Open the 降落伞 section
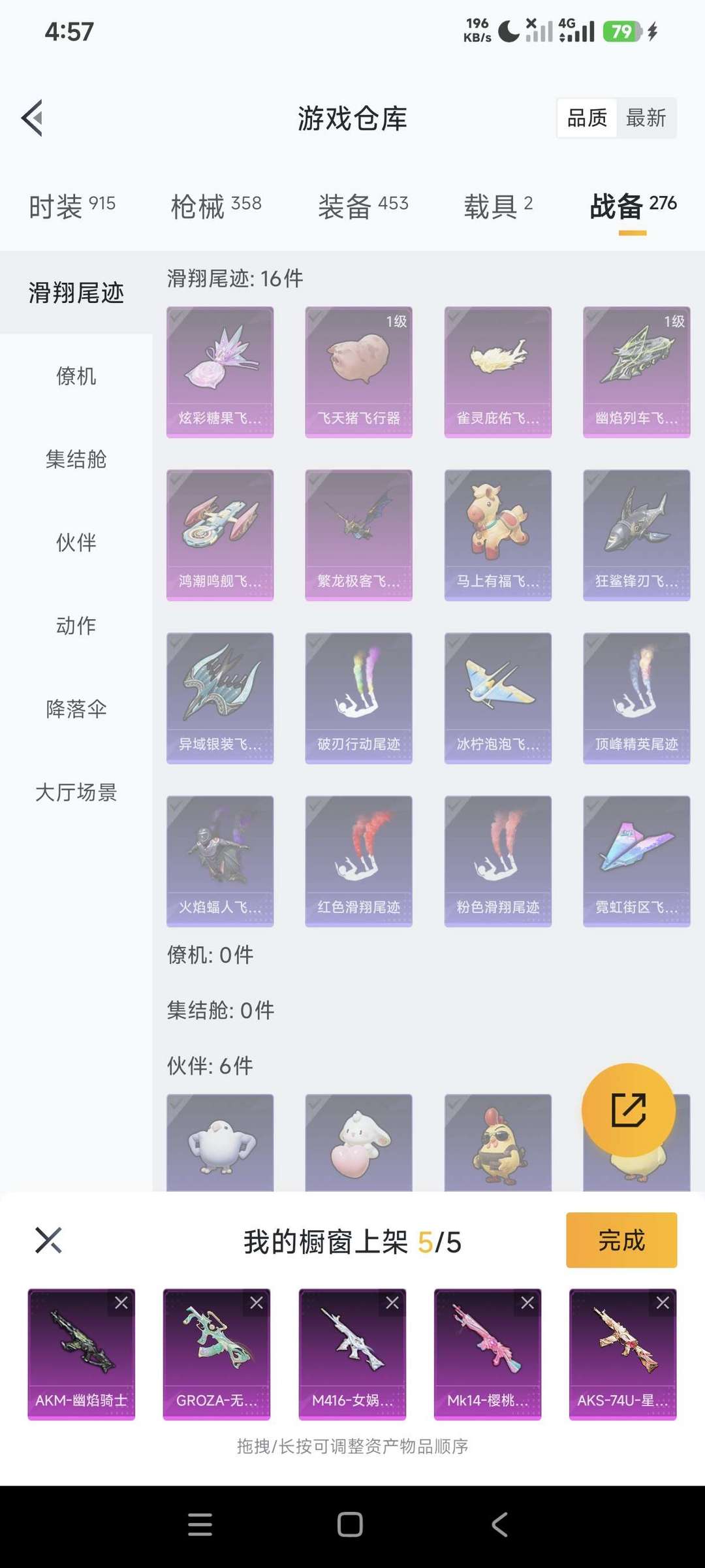This screenshot has height=1568, width=705. click(76, 709)
